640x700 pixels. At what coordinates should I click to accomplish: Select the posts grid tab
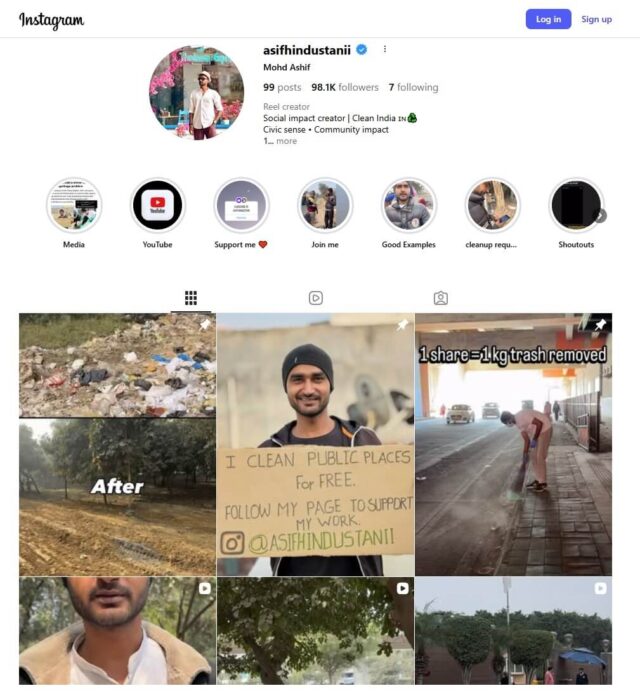point(190,298)
